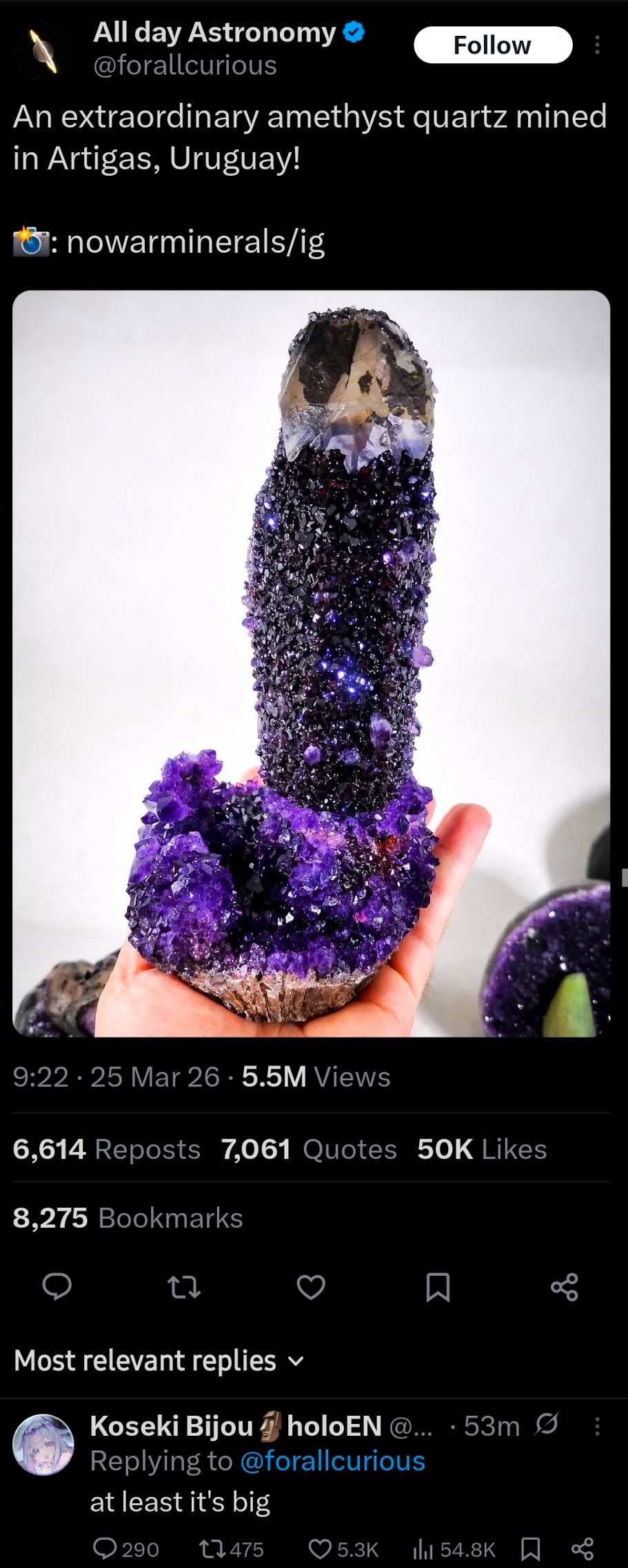Open the overflow menu on Koseki Bijou's reply
This screenshot has width=628, height=1568.
(x=597, y=1426)
